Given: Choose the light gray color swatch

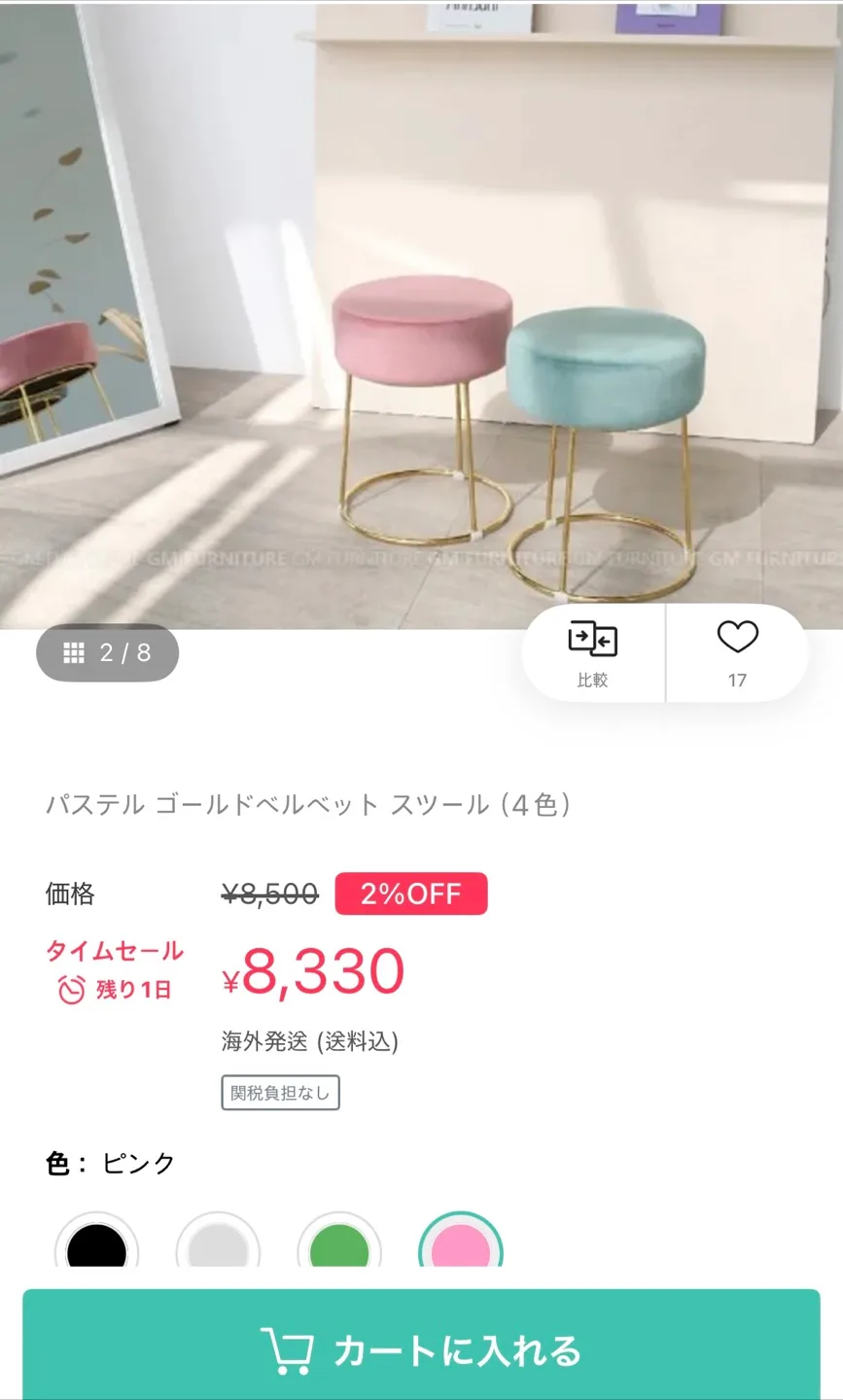Looking at the screenshot, I should 218,1245.
